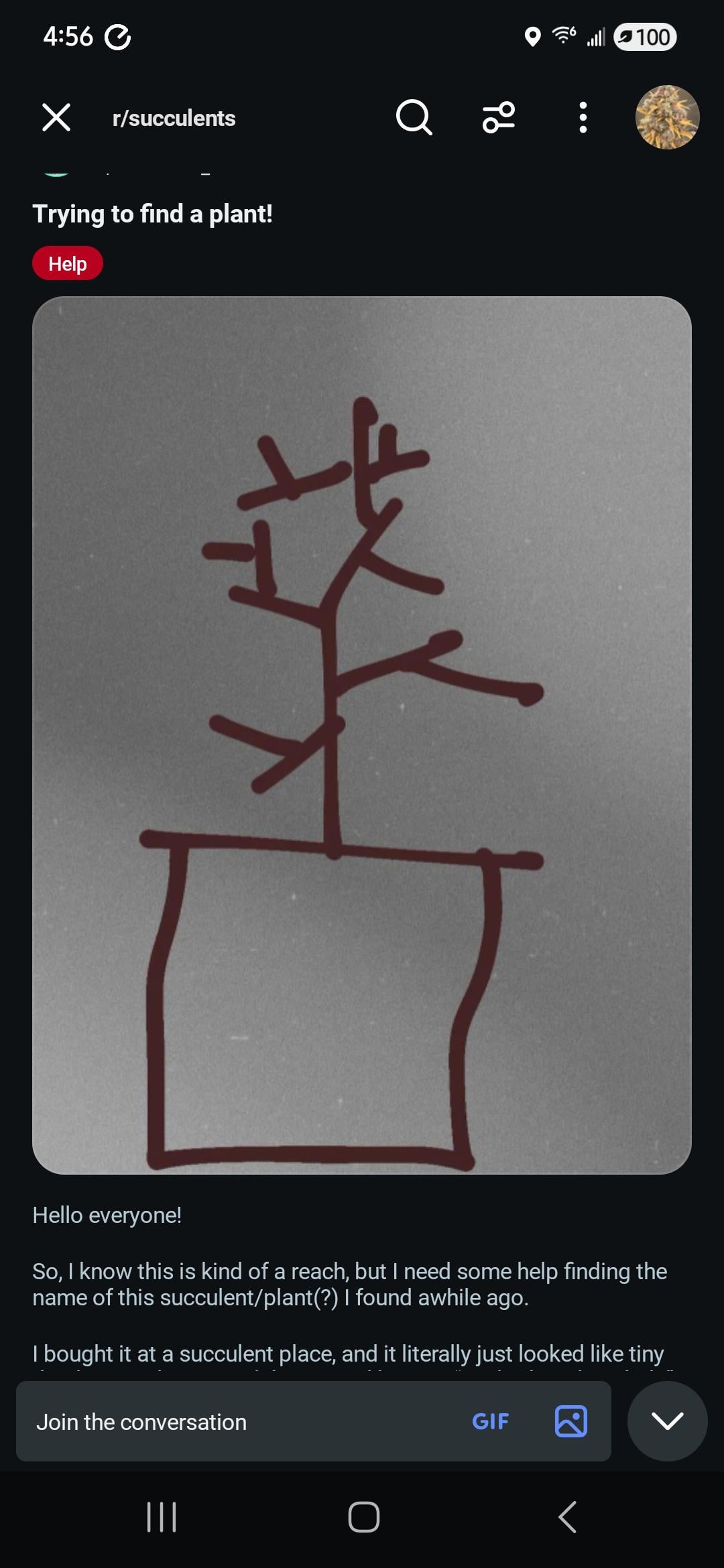Open the three-dot overflow menu
Screen dimensions: 724x1568
coord(583,118)
